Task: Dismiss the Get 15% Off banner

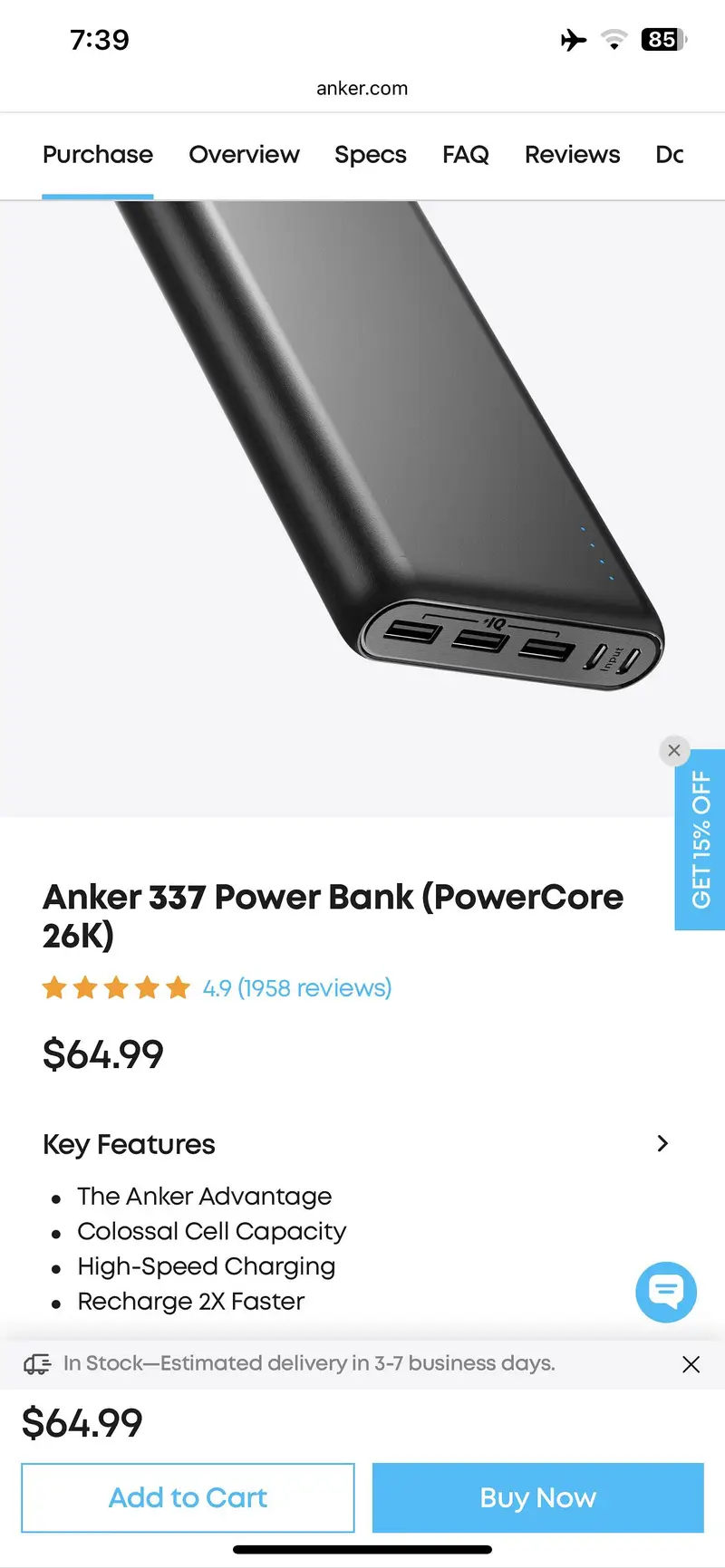Action: click(673, 750)
